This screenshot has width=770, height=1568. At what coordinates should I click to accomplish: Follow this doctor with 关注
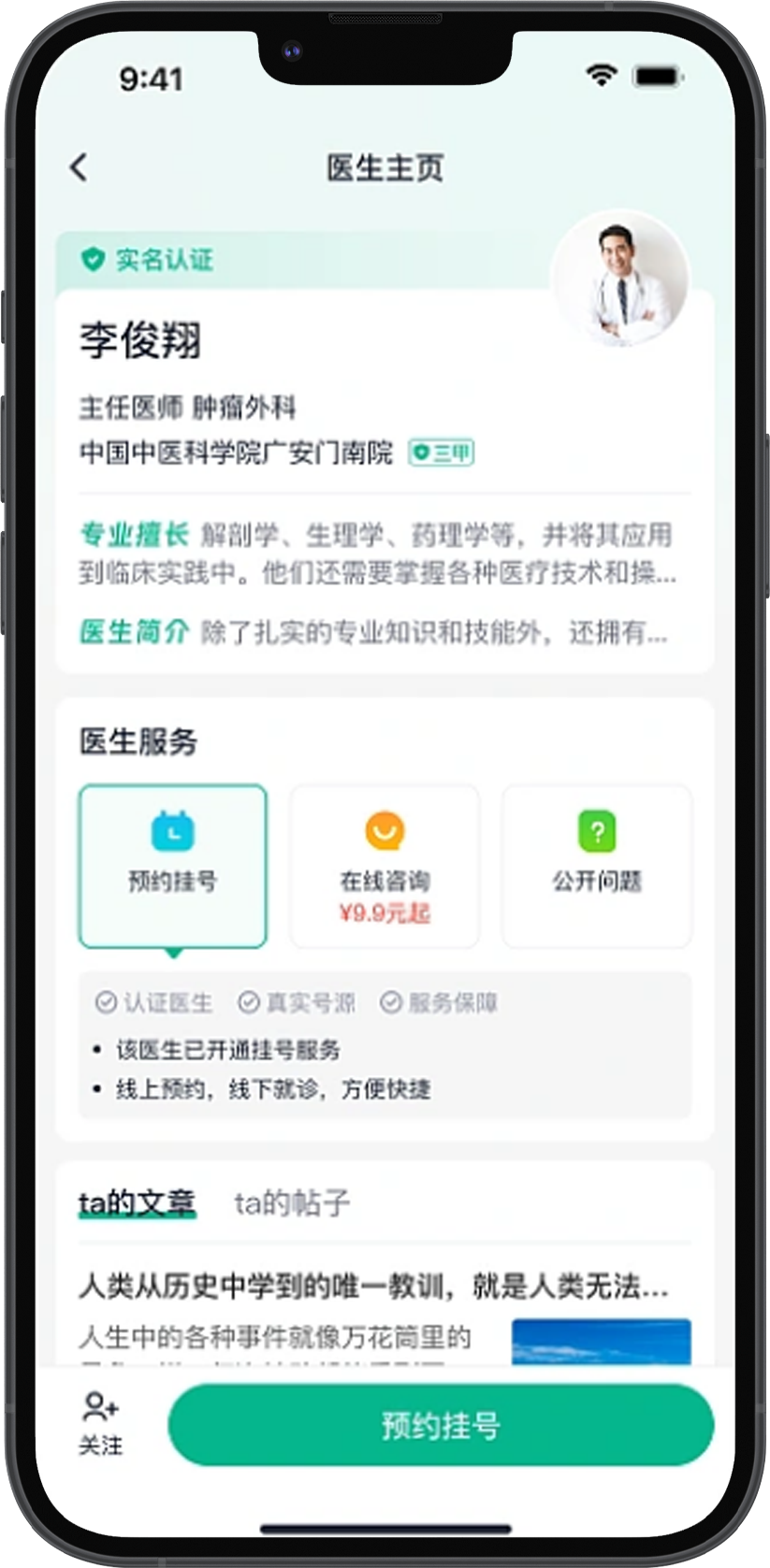click(100, 1422)
